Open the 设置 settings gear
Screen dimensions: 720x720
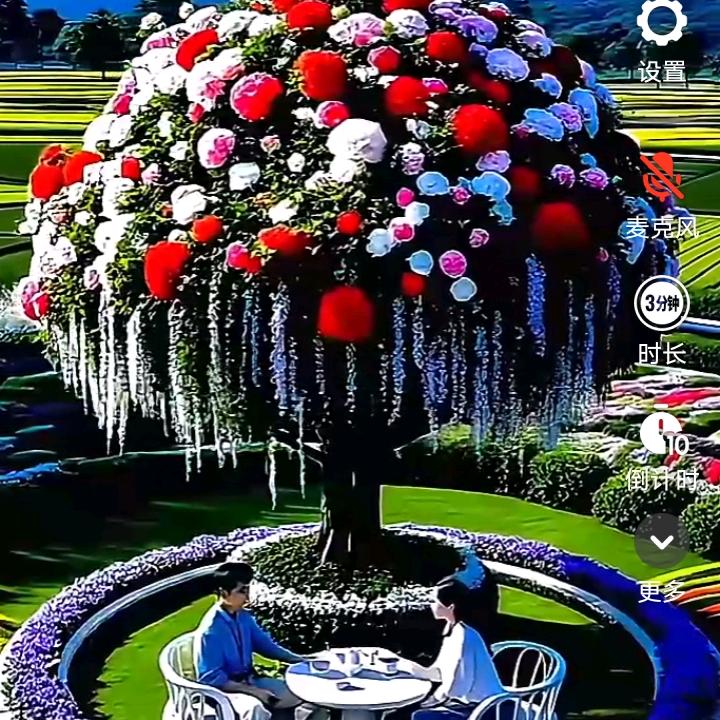(661, 24)
